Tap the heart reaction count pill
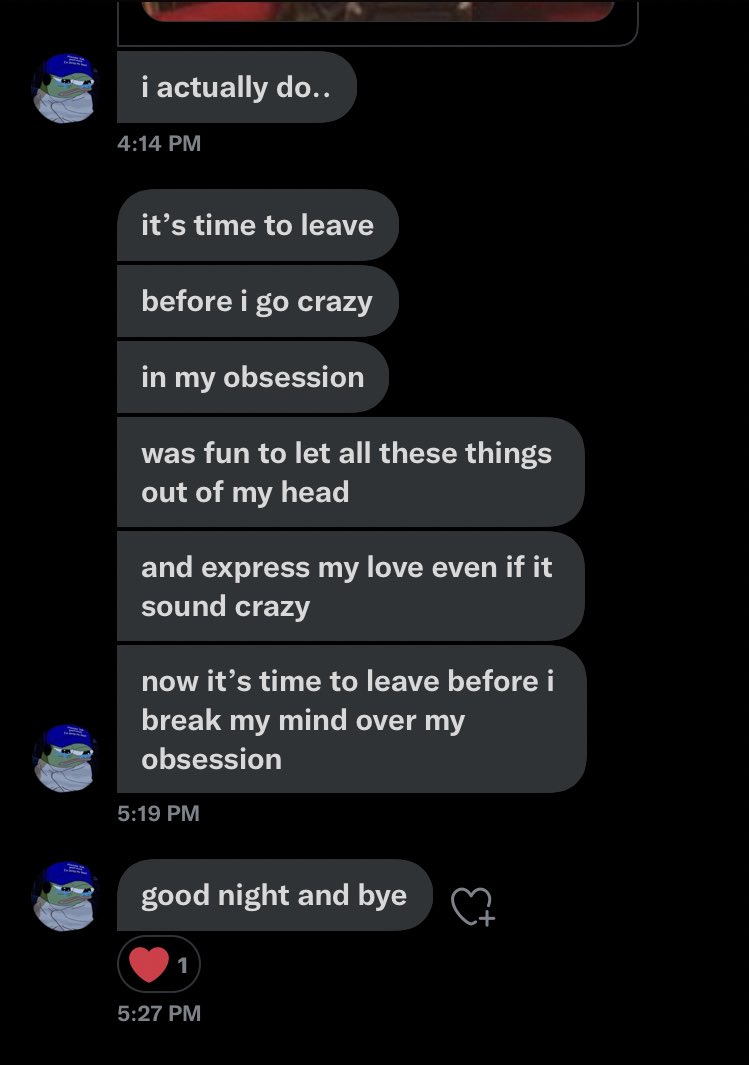 pos(159,964)
